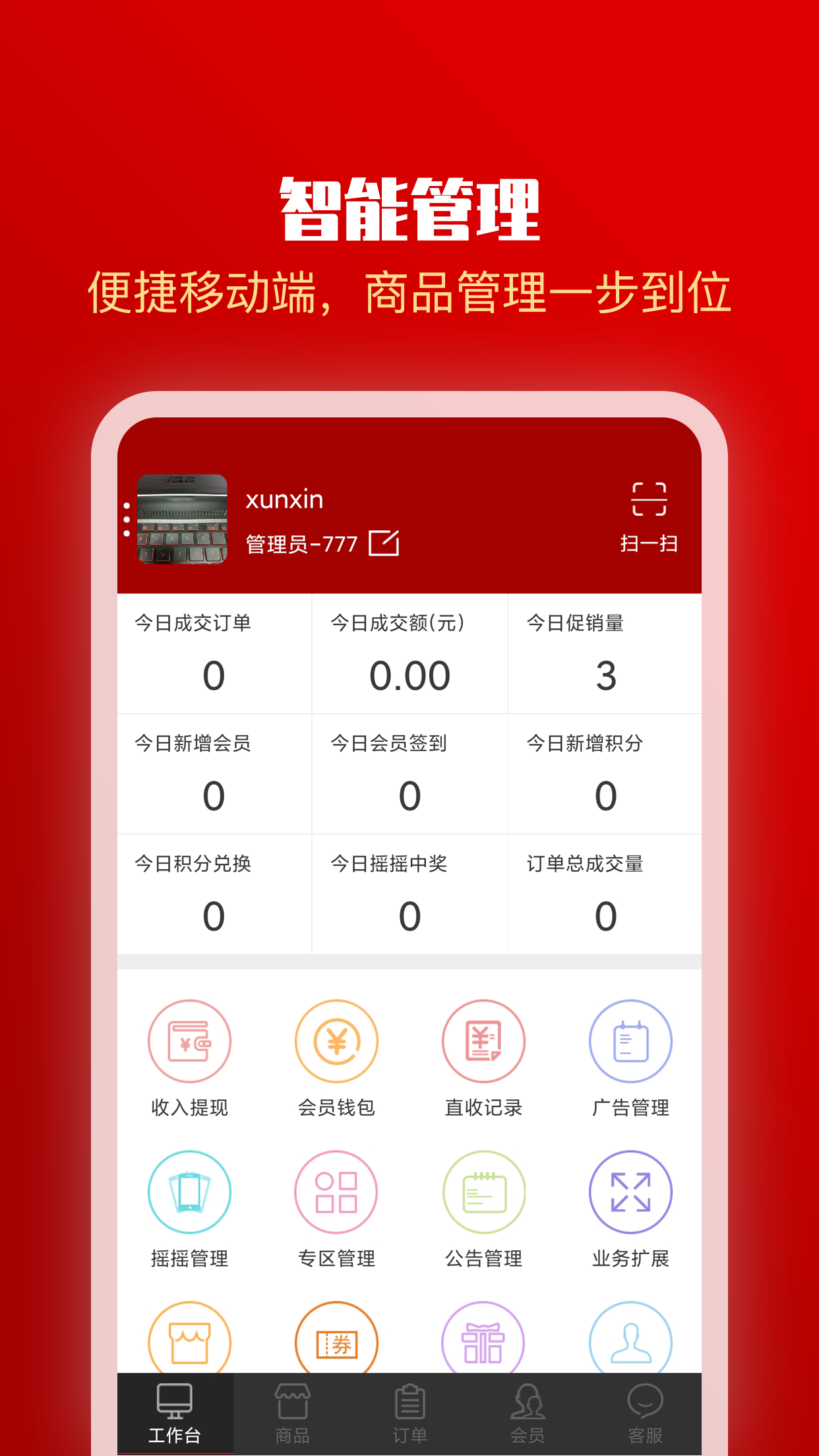The image size is (819, 1456).
Task: Select the orange coupon 券 icon
Action: (336, 1342)
